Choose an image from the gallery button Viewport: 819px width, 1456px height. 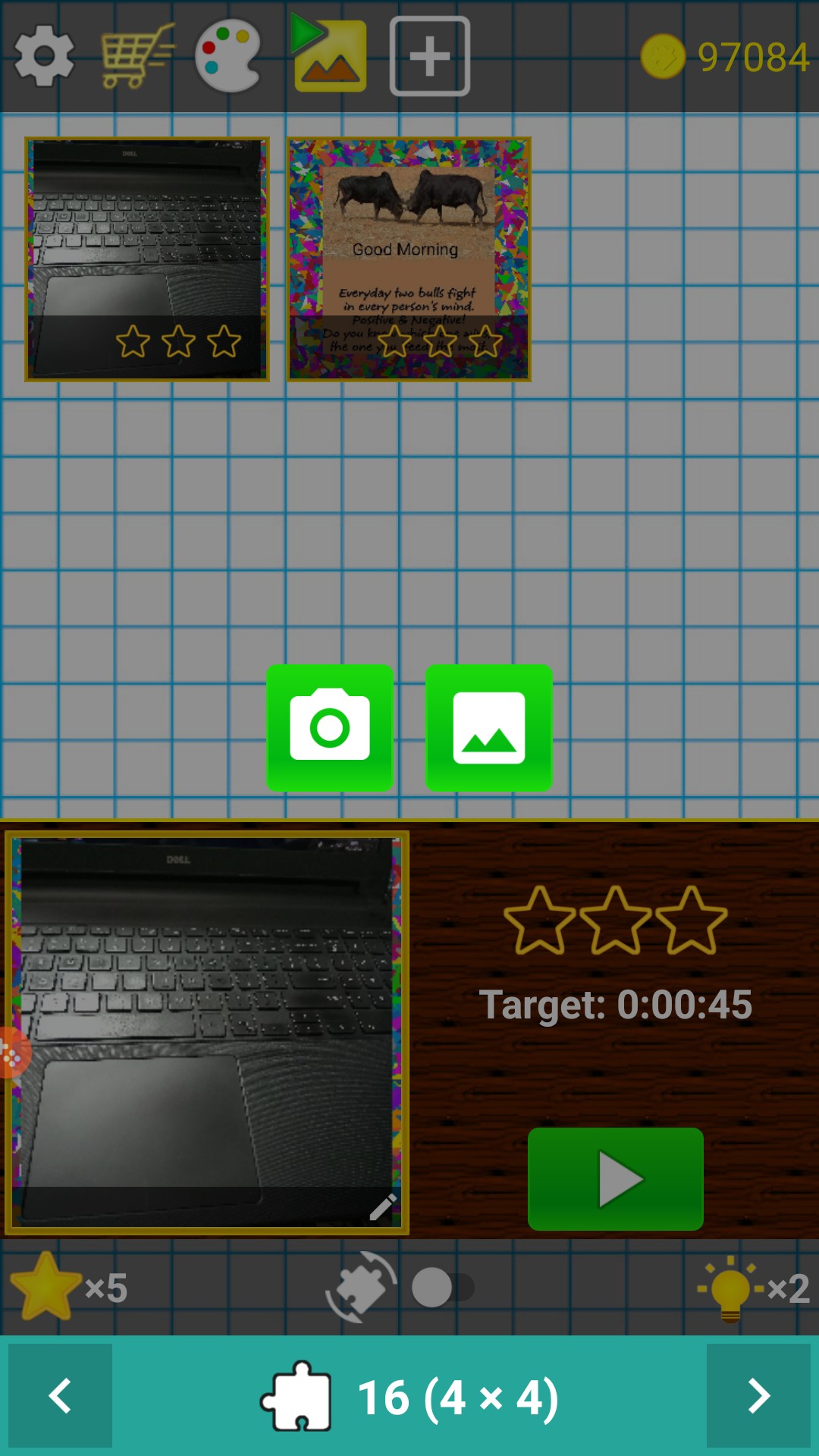pos(489,727)
